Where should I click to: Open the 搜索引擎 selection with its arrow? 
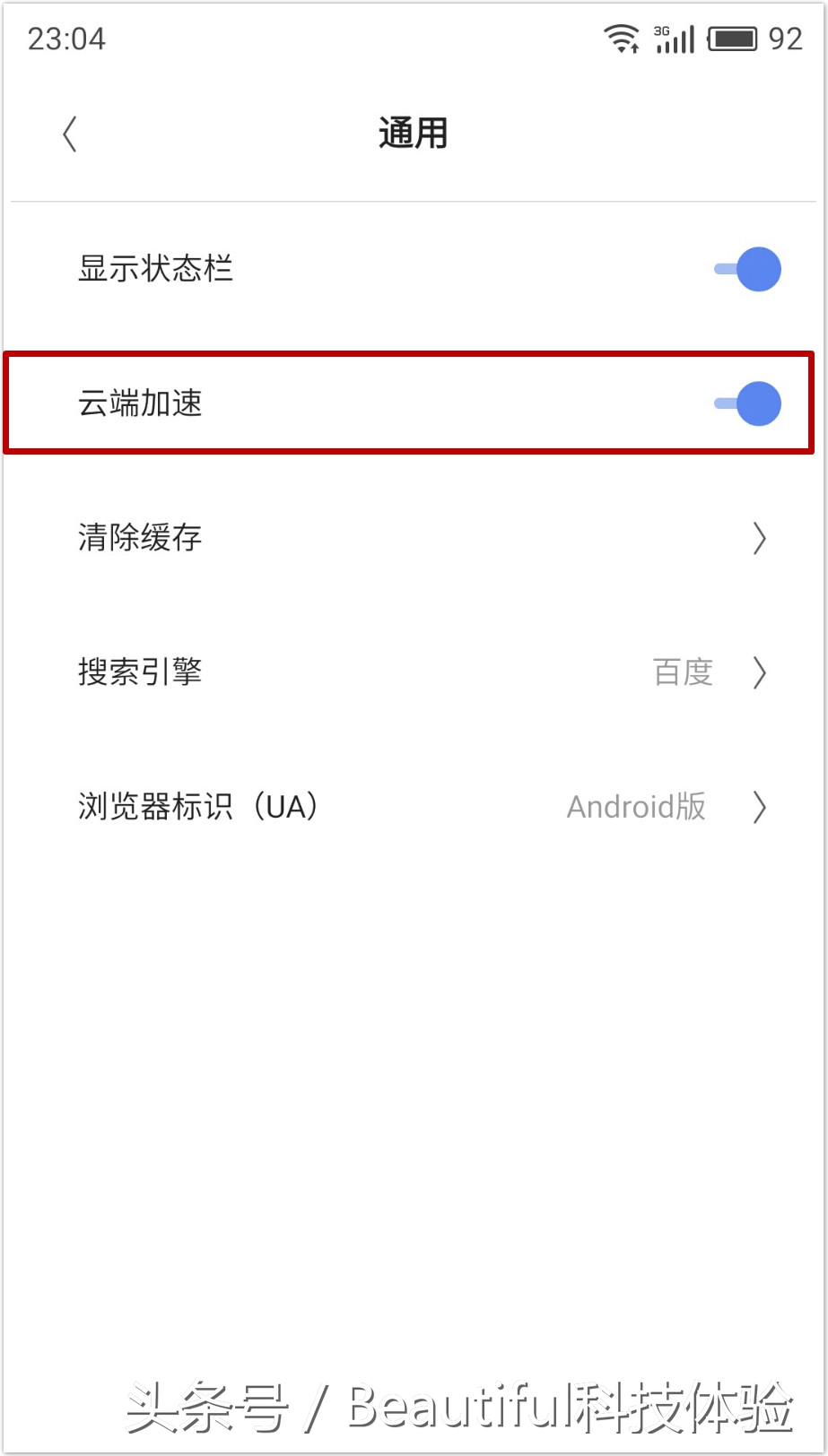point(759,672)
